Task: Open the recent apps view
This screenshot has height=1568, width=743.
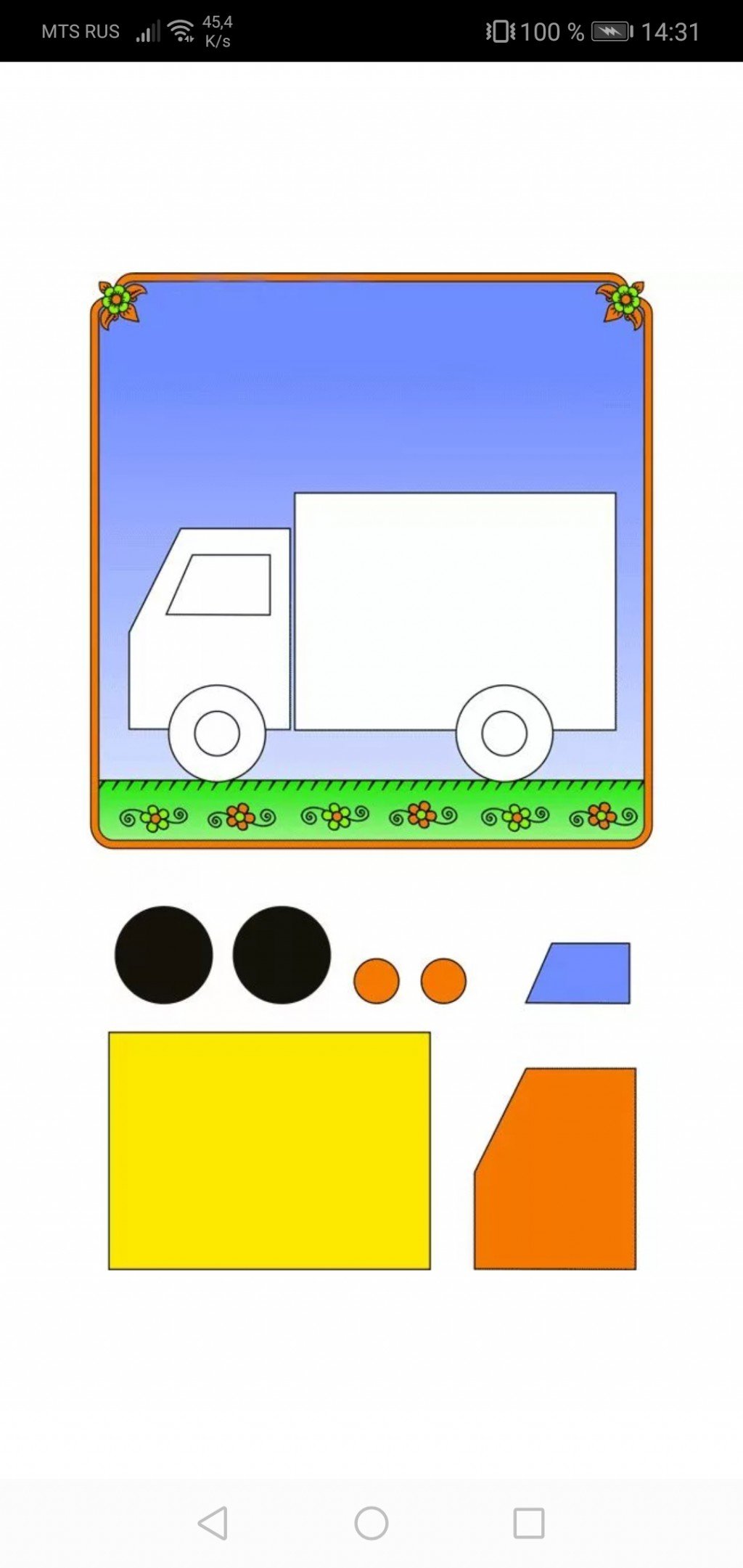Action: [529, 1523]
